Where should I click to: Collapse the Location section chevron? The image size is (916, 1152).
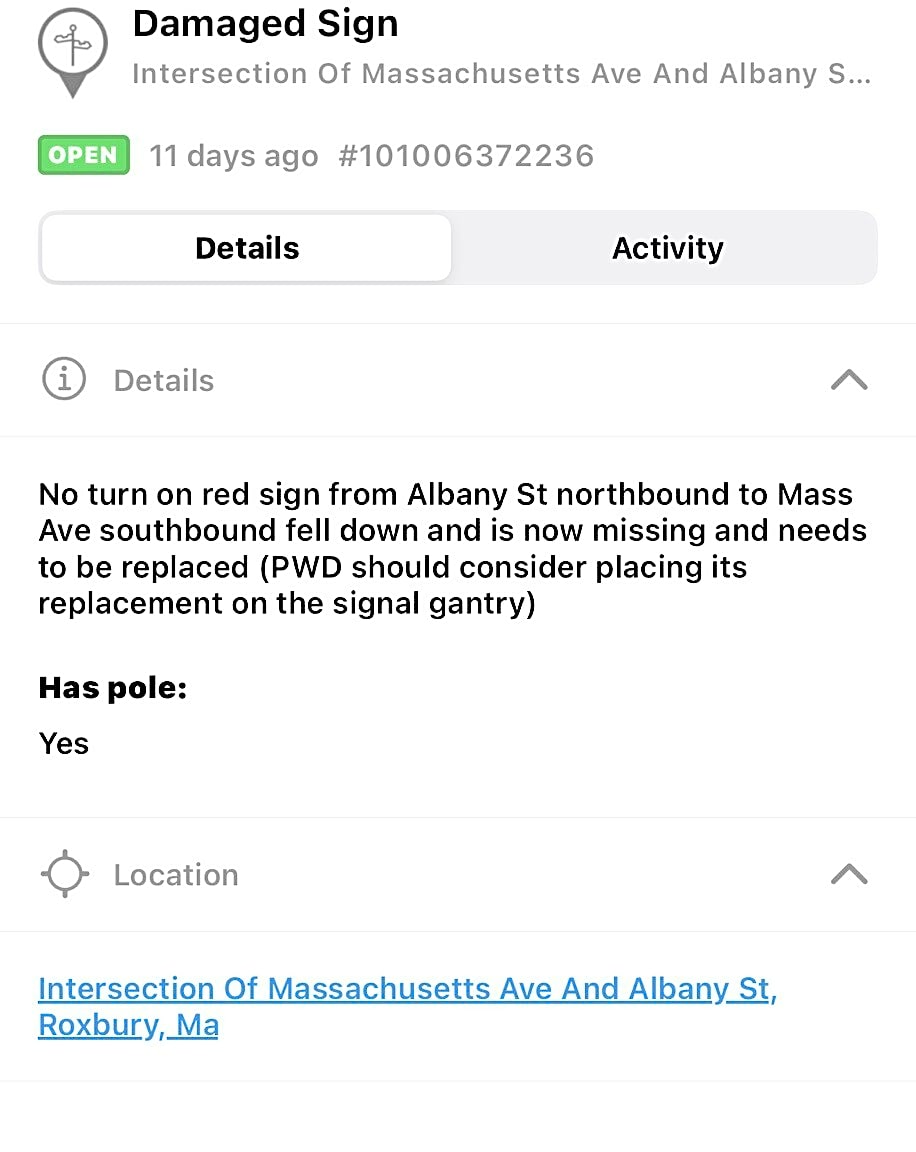[x=849, y=875]
